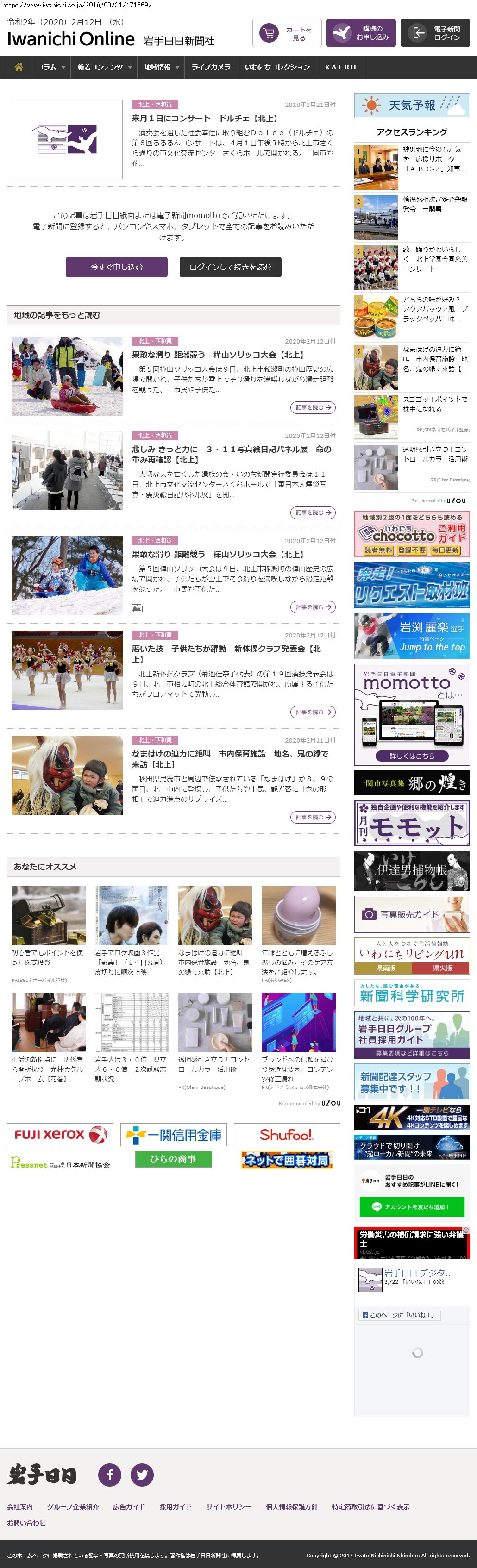View the cart via カートを見る
This screenshot has width=477, height=1568.
coord(287,33)
